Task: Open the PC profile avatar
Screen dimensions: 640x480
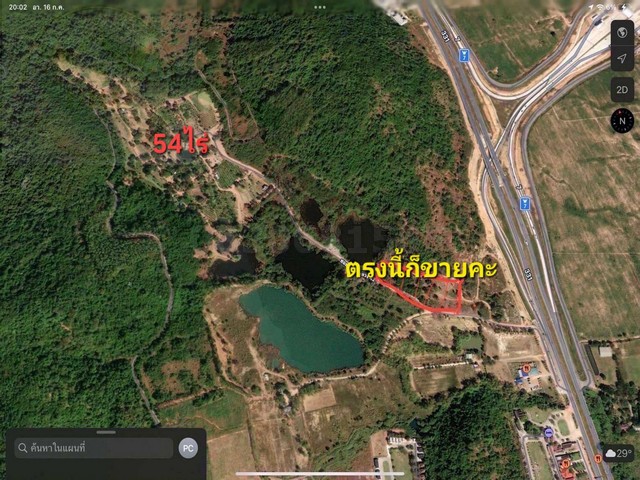Action: 188,448
